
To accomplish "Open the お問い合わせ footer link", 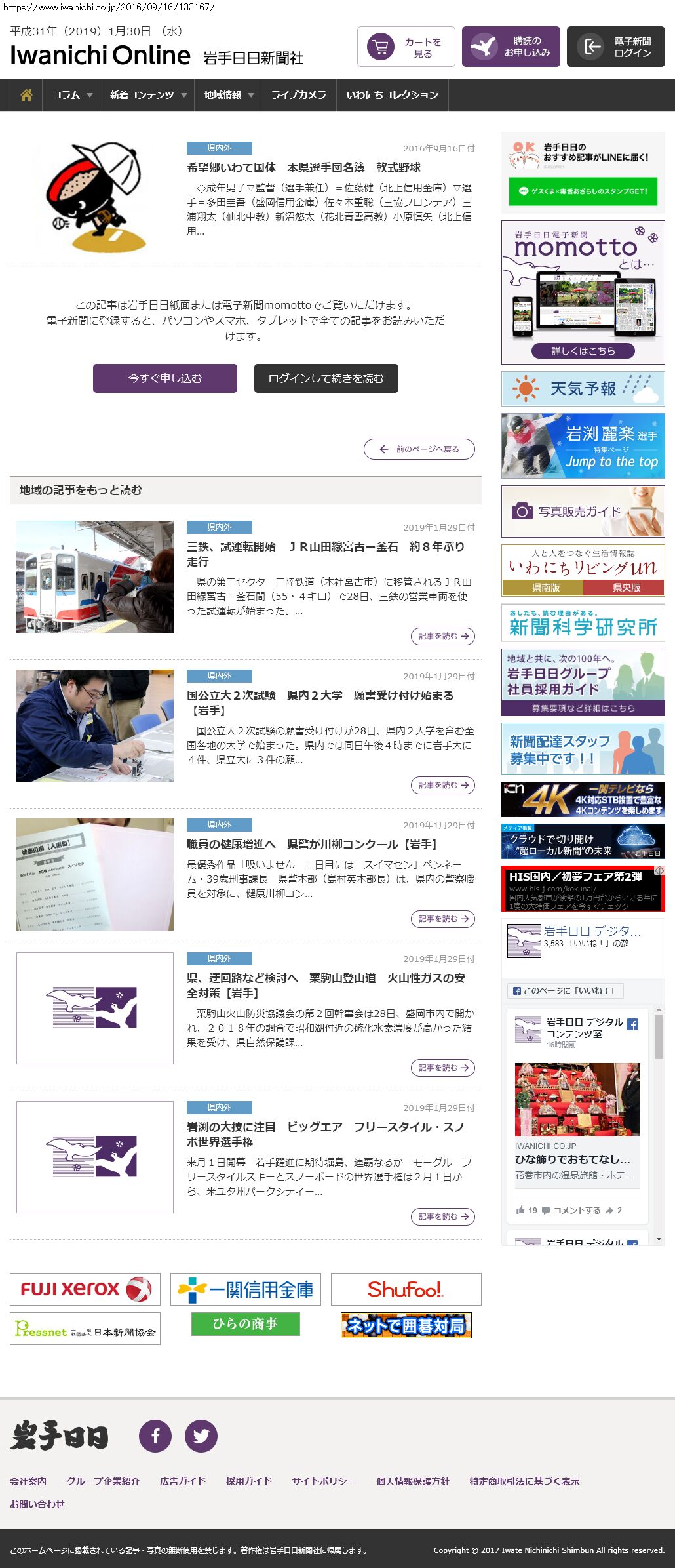I will 37,1504.
